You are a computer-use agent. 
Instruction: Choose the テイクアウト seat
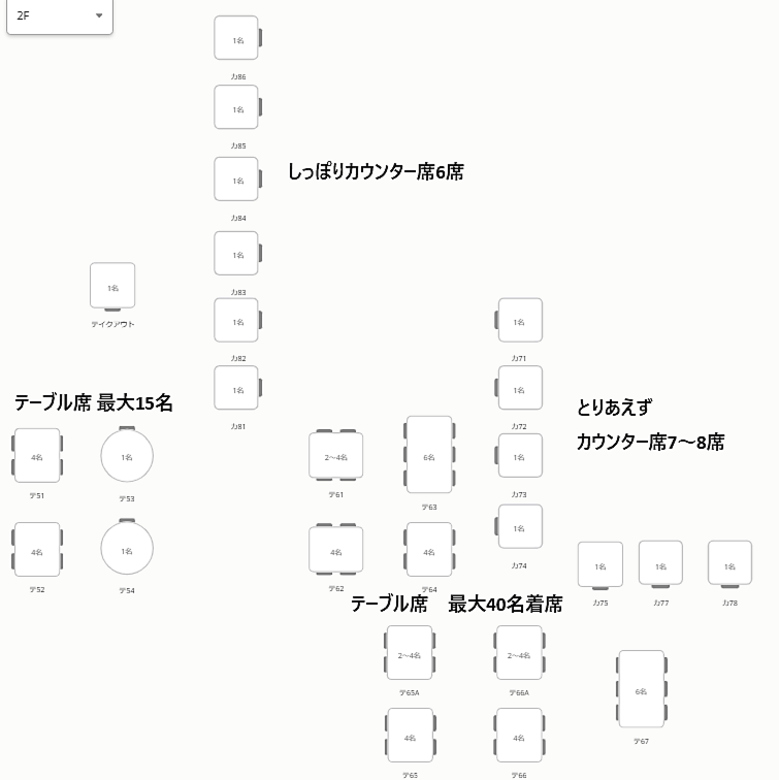112,286
